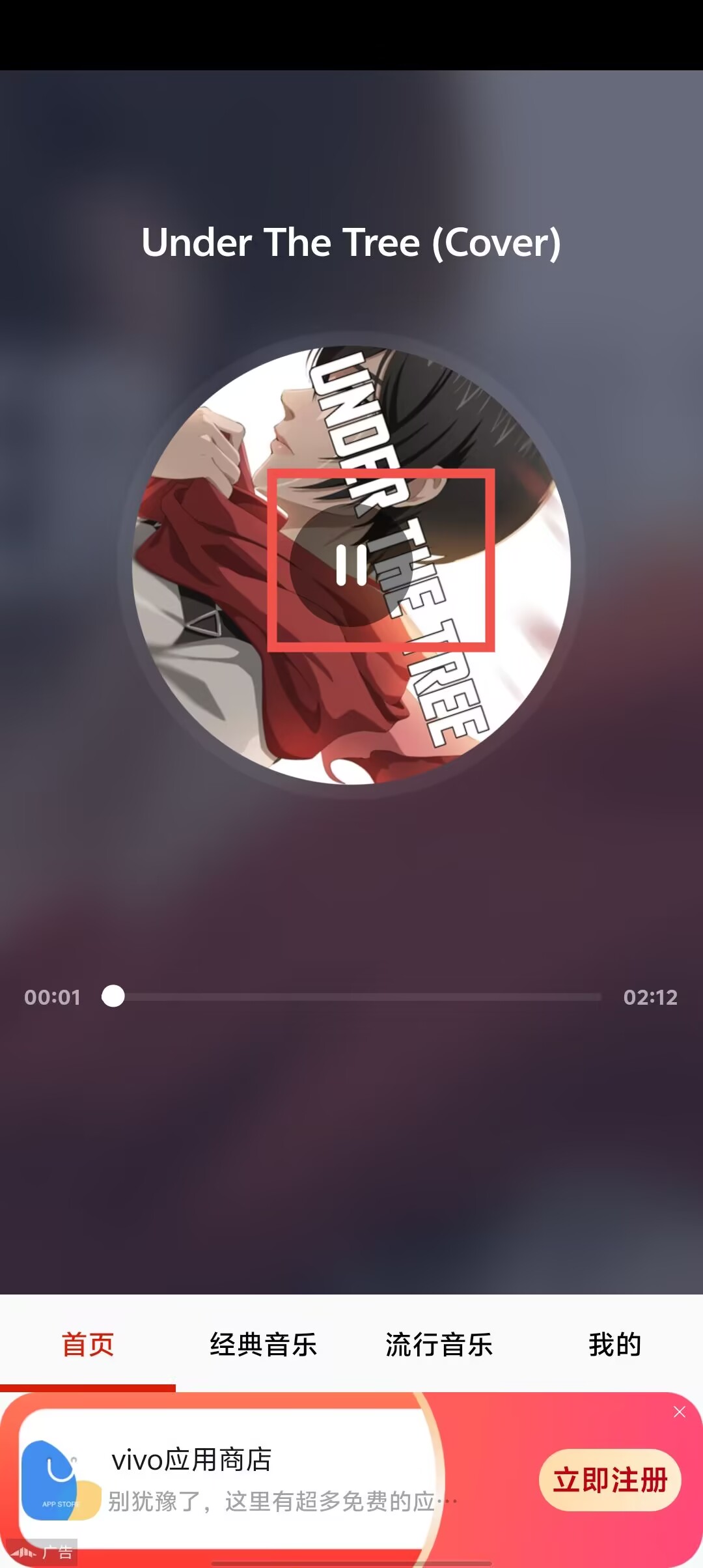
Task: Go to the 流行音乐 tab
Action: point(439,1344)
